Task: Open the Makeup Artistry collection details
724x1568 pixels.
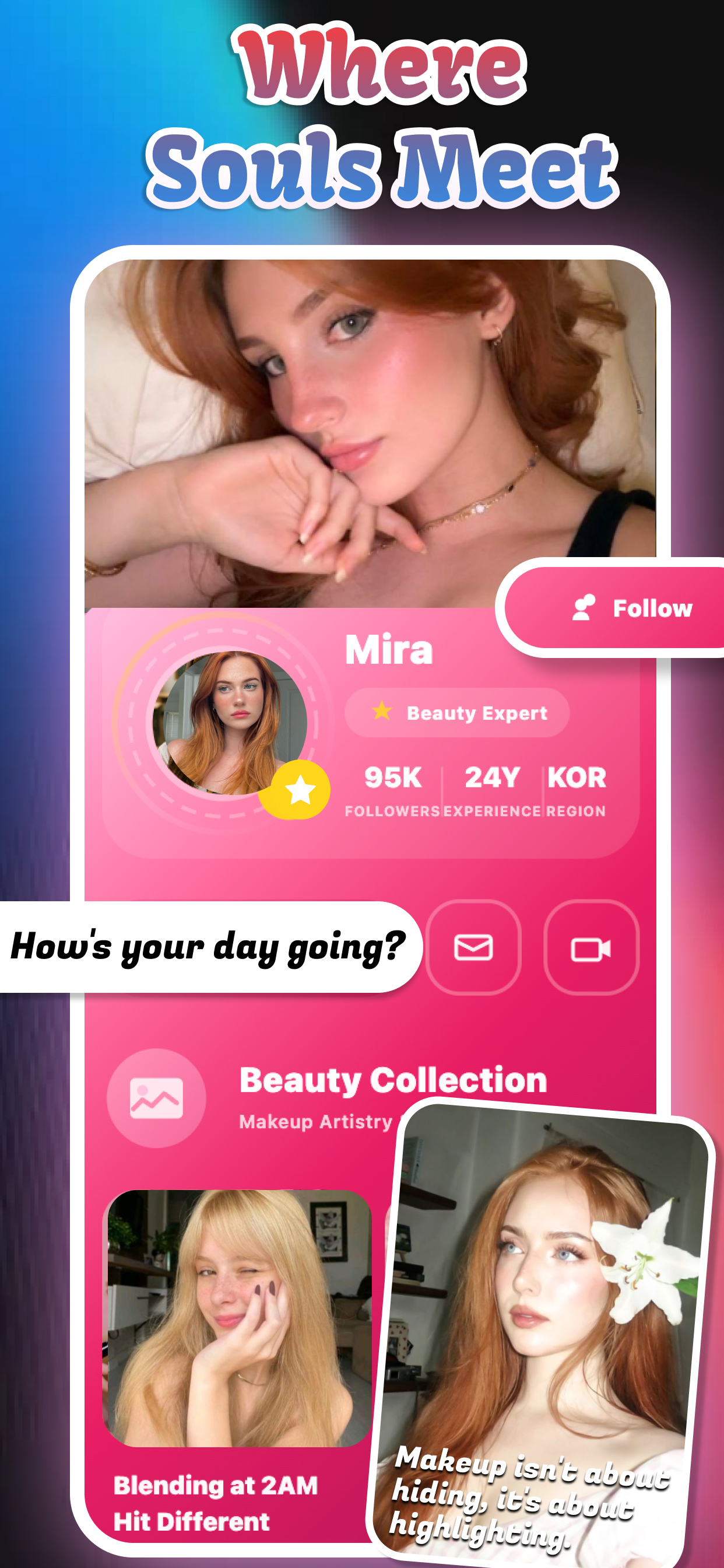Action: coord(317,1122)
